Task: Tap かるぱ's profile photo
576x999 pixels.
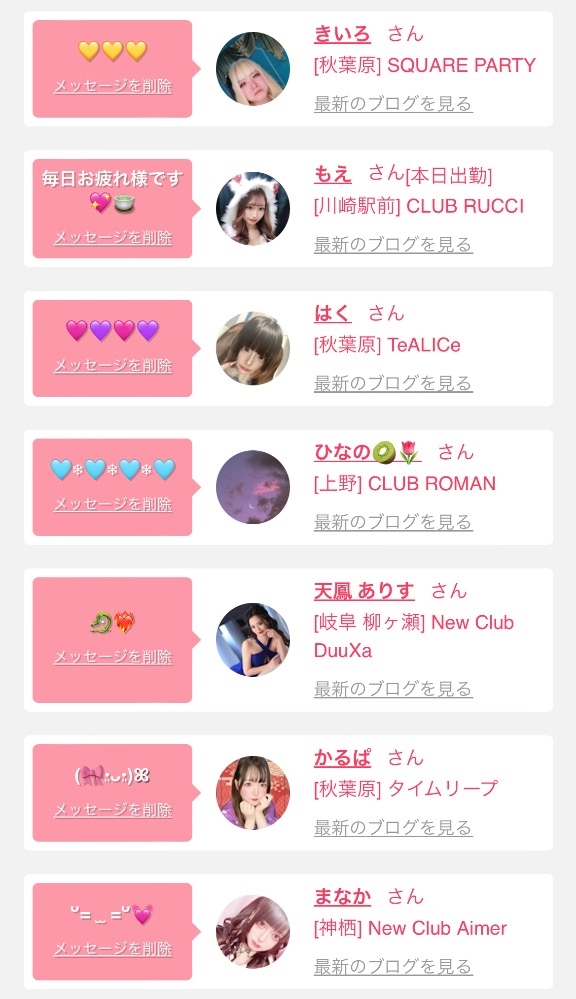Action: [x=253, y=793]
